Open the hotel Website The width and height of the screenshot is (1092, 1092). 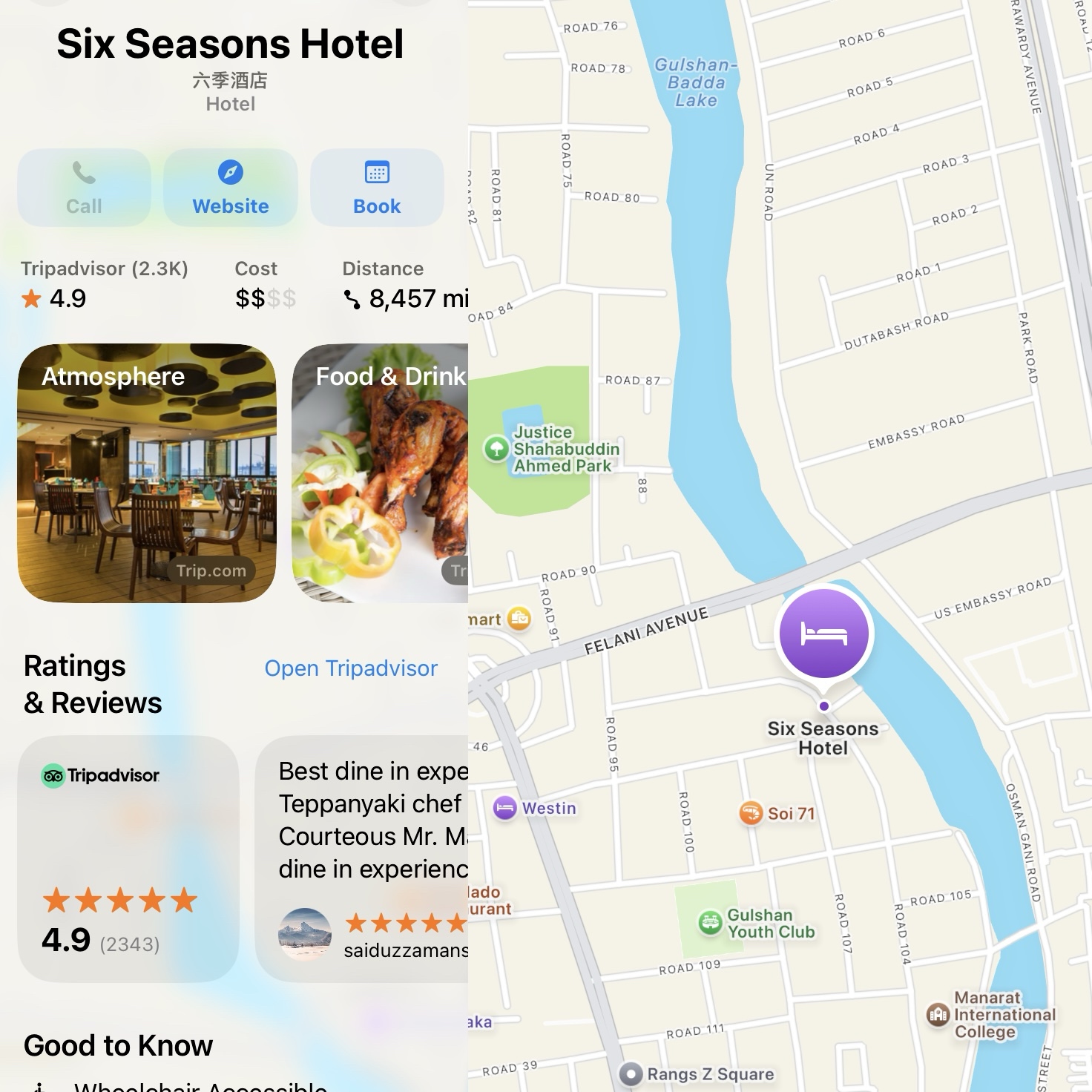pos(230,188)
